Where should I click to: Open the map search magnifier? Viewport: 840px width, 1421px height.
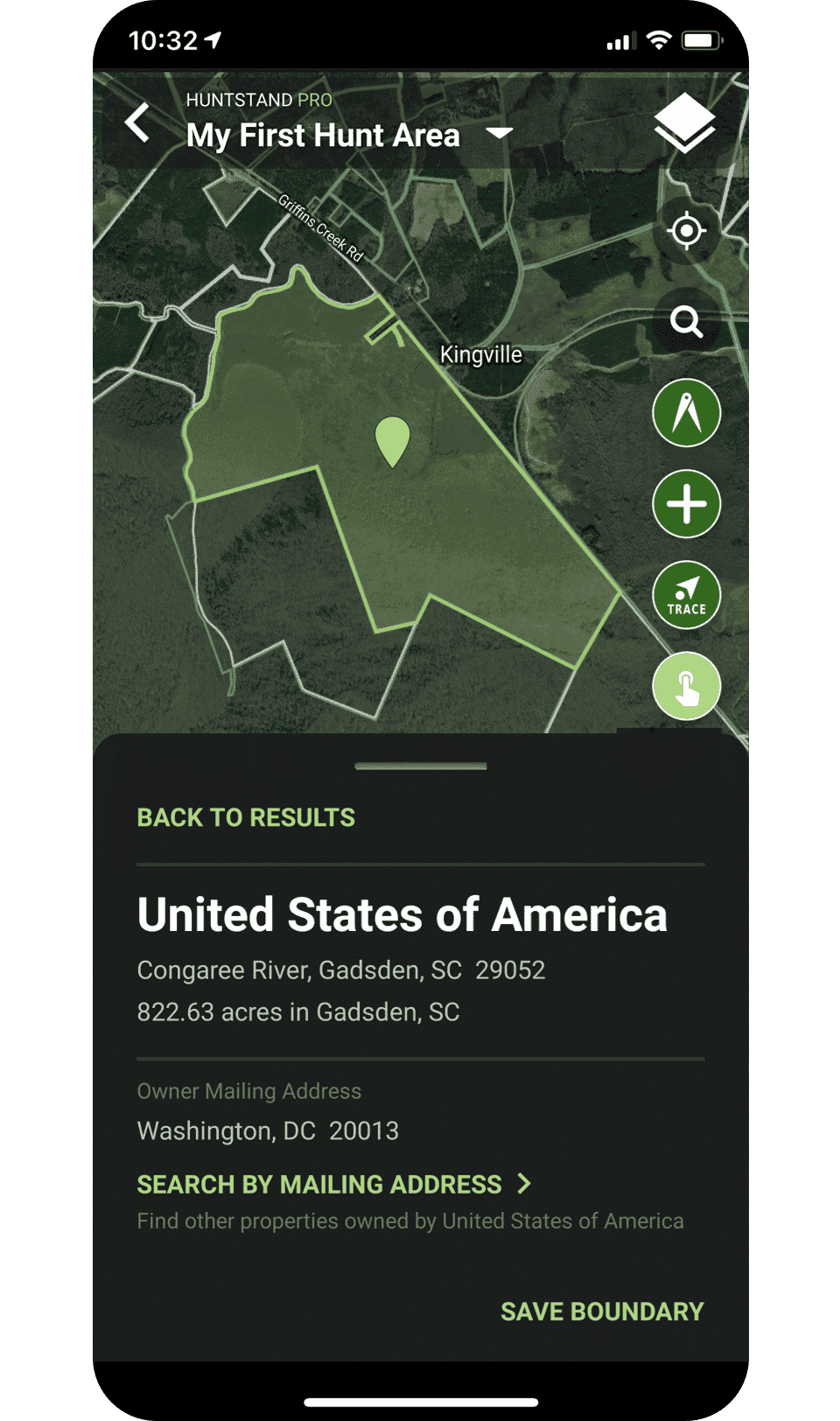(686, 322)
